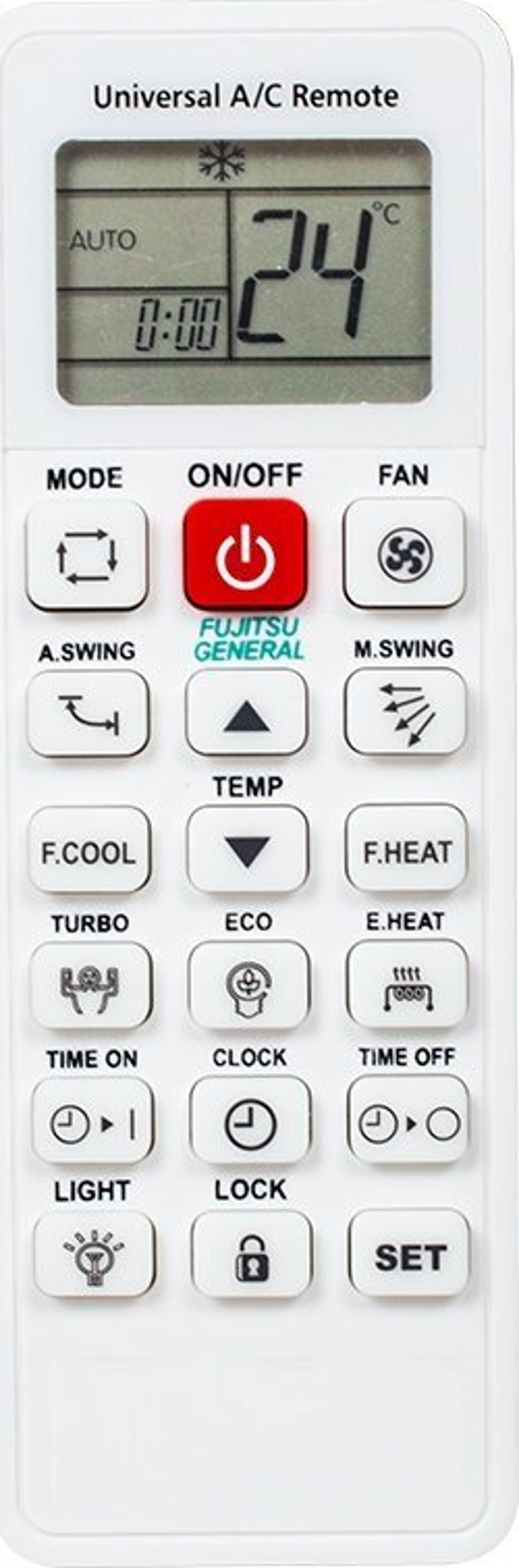Enable auto swing with A.SWING
The image size is (519, 1568).
tap(88, 714)
